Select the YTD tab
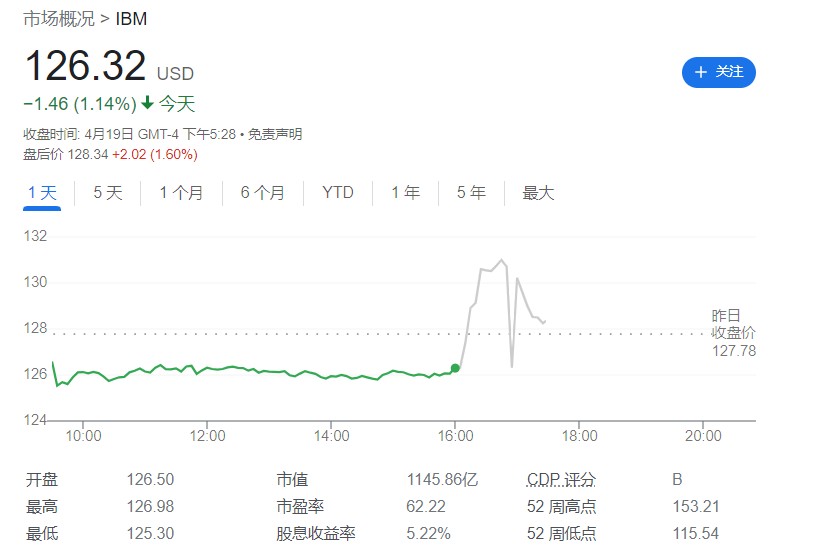Screen dimensions: 814x555 338,193
